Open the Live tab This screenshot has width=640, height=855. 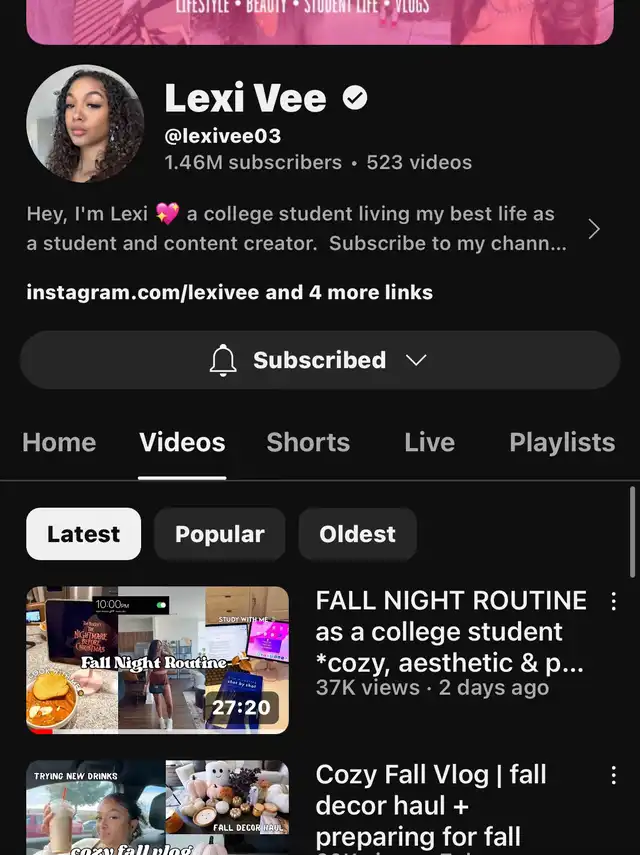[429, 443]
